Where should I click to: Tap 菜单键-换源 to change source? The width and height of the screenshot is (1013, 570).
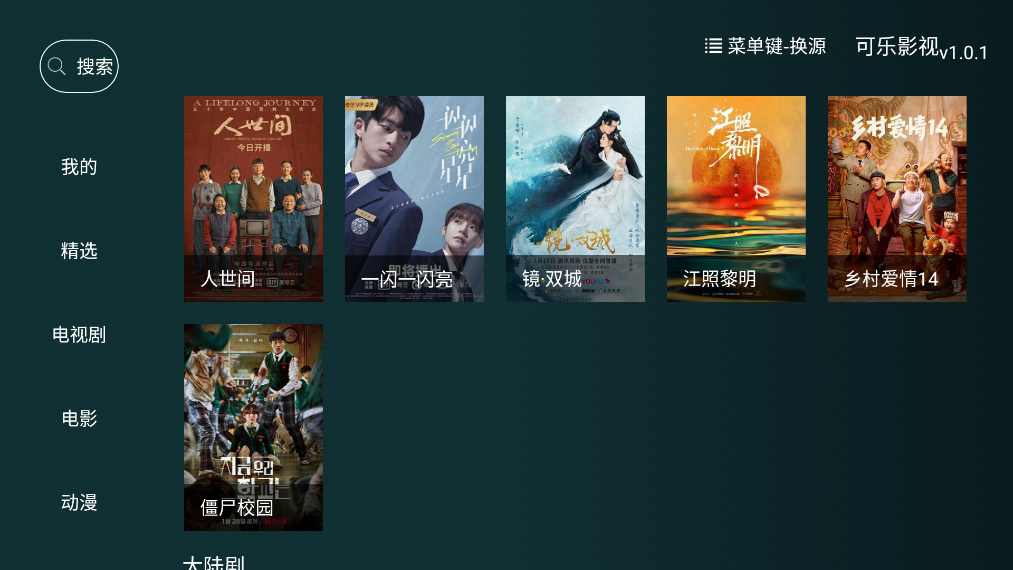tap(765, 46)
